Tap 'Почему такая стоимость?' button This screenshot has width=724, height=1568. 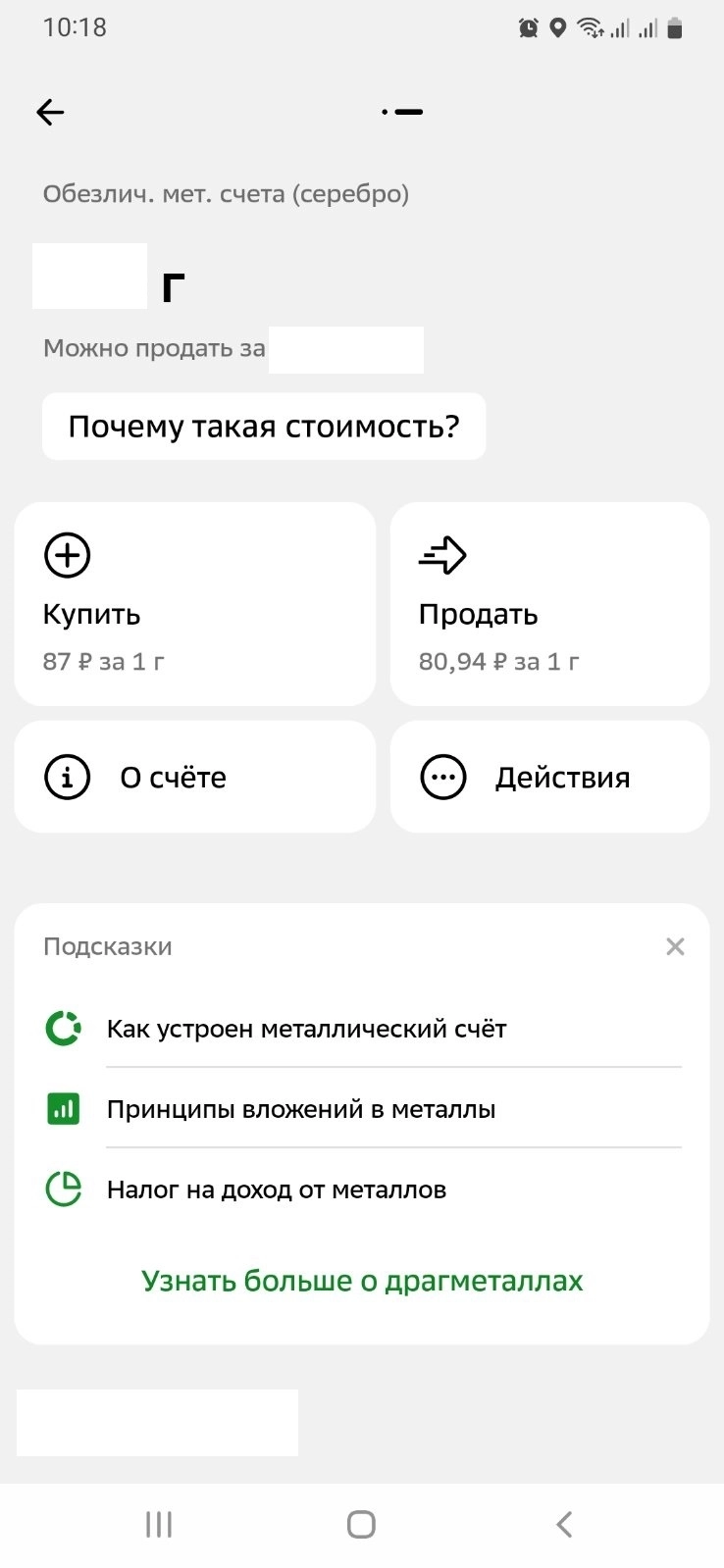(x=264, y=427)
